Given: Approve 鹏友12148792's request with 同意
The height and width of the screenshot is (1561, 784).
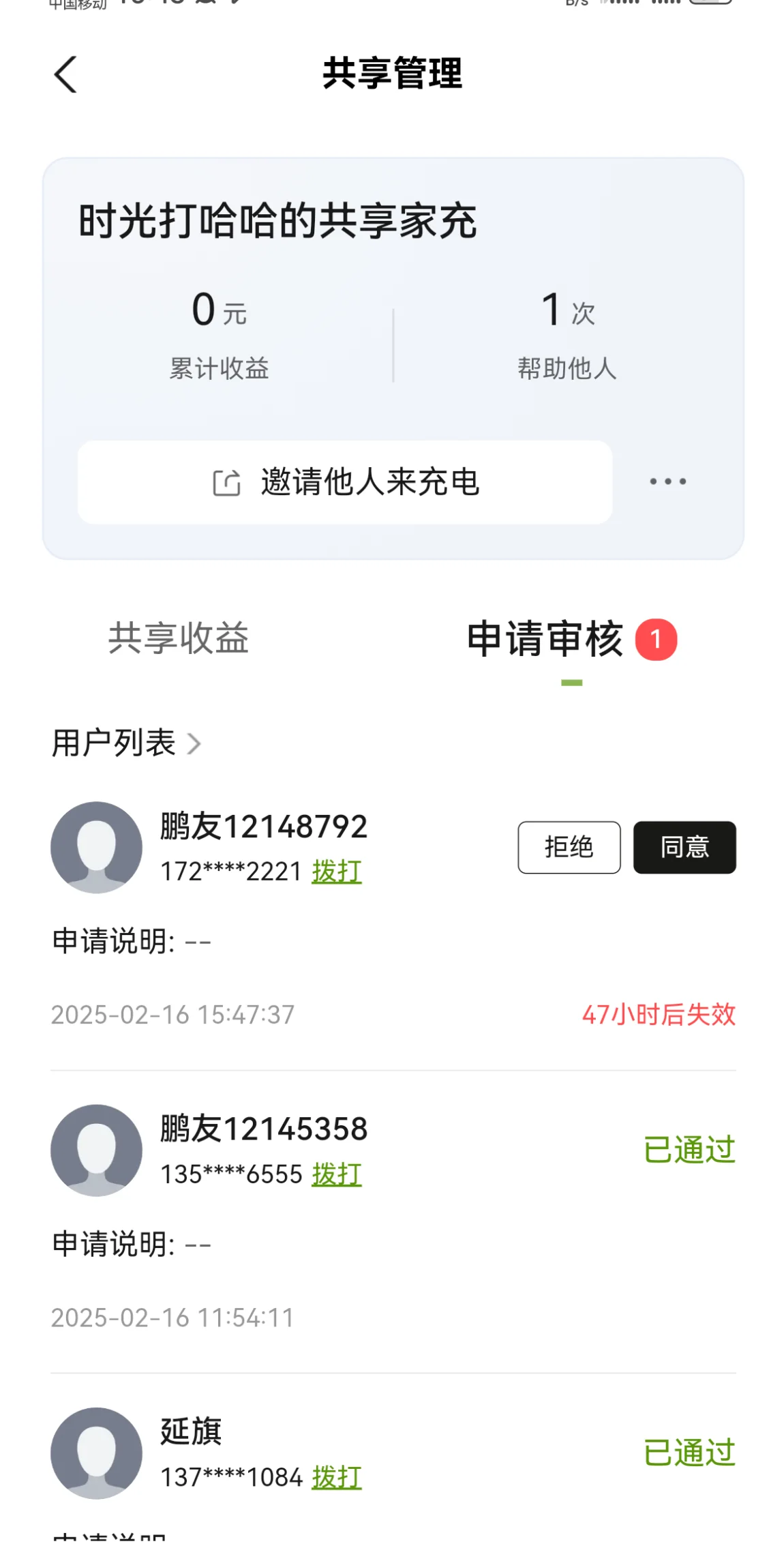Looking at the screenshot, I should 684,847.
